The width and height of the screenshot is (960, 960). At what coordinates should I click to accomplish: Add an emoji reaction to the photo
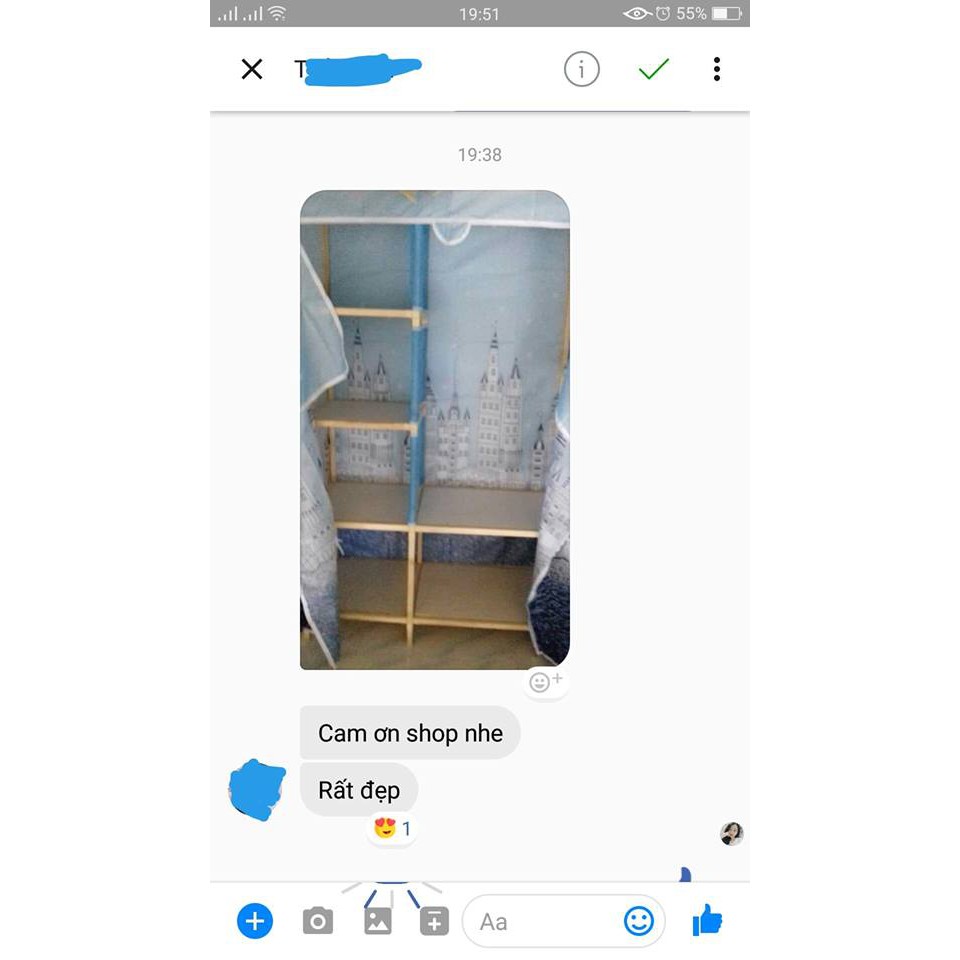point(546,682)
